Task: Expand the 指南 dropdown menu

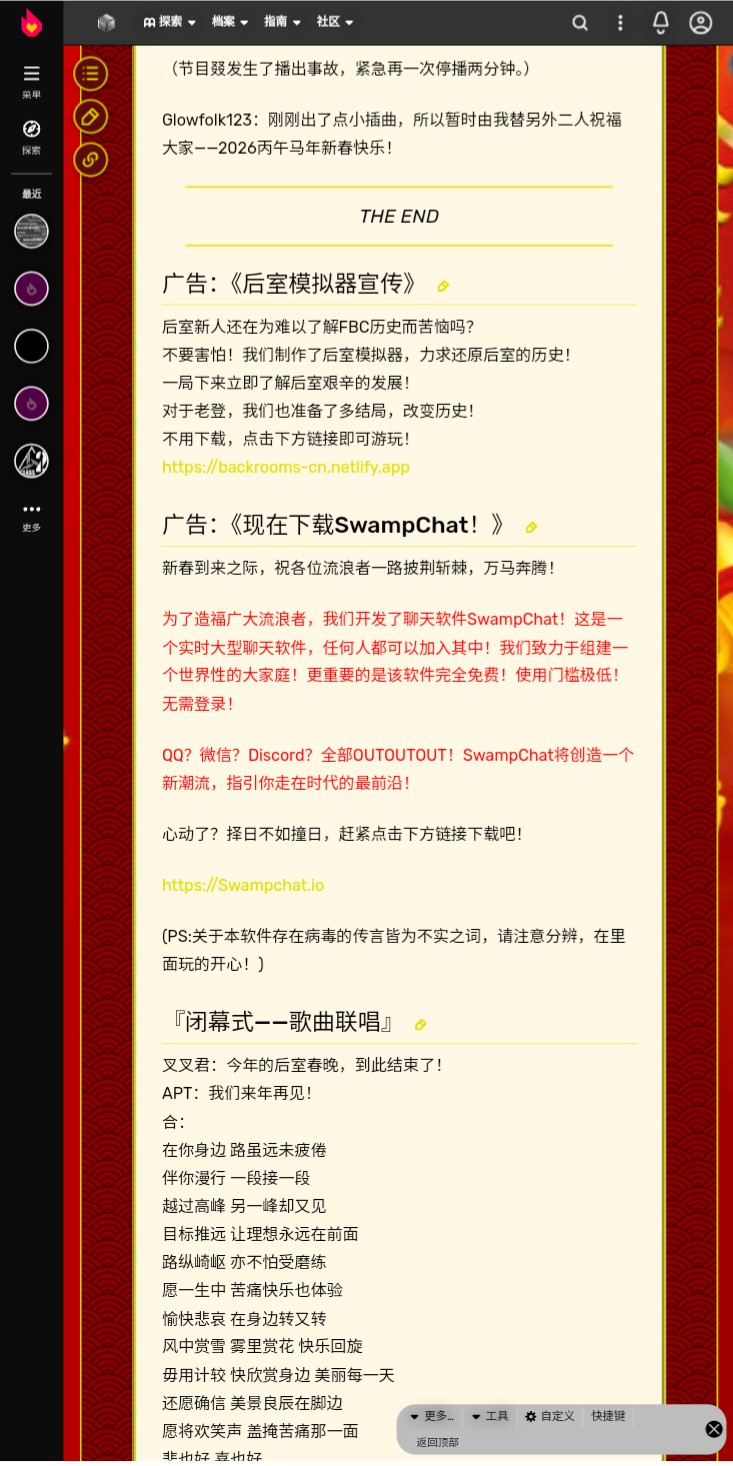Action: click(x=282, y=22)
